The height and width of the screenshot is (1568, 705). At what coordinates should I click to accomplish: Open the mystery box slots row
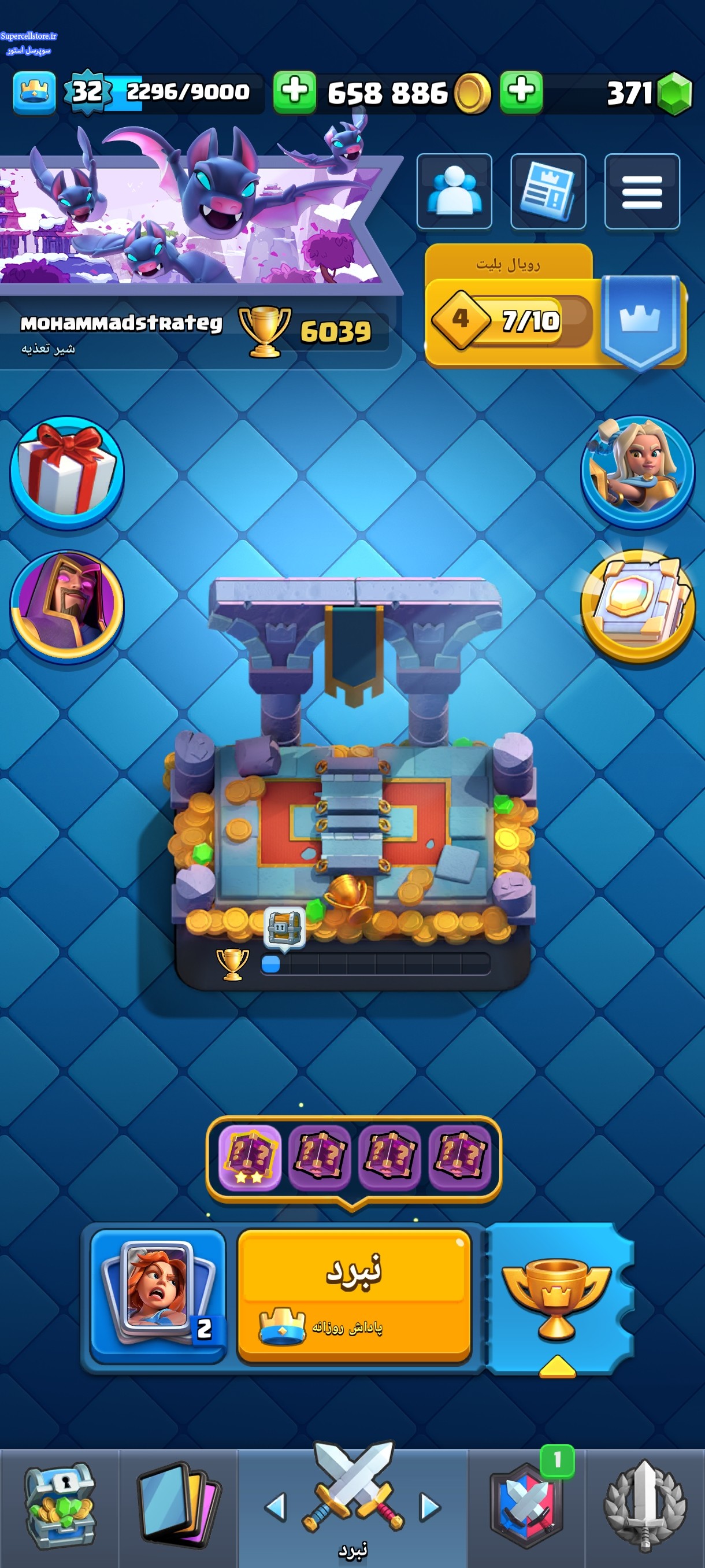[354, 1157]
